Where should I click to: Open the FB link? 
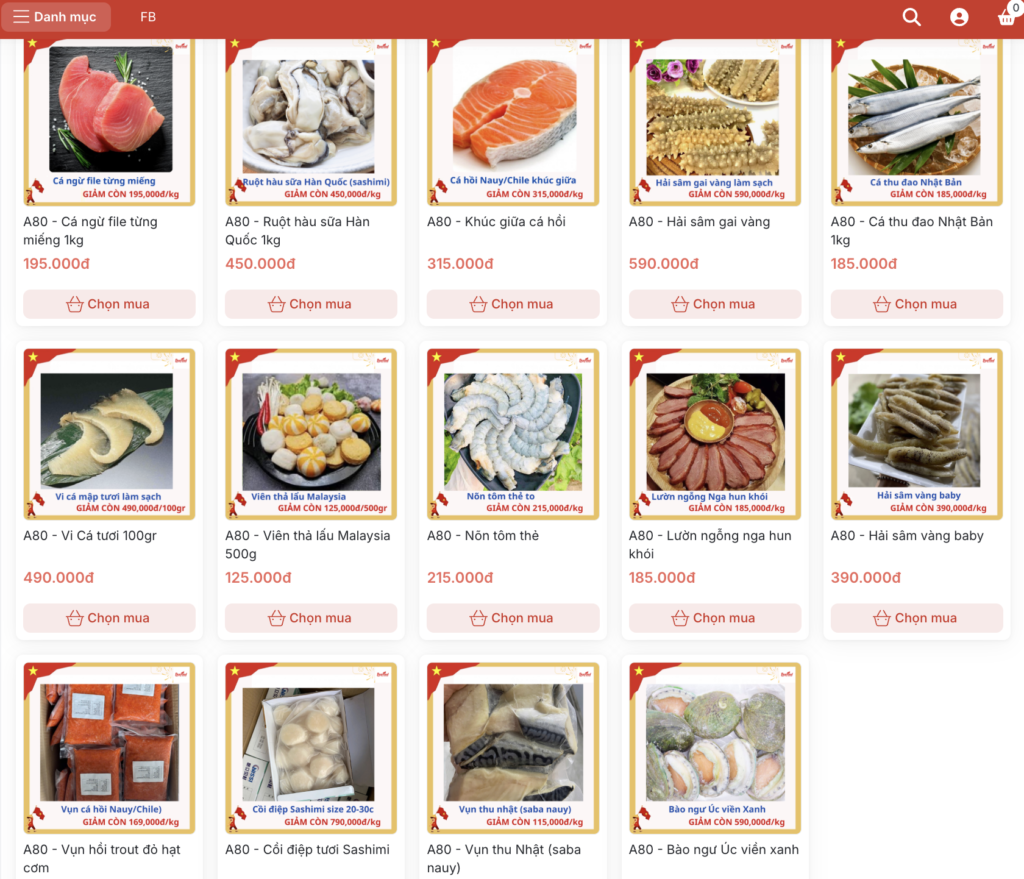click(x=148, y=17)
